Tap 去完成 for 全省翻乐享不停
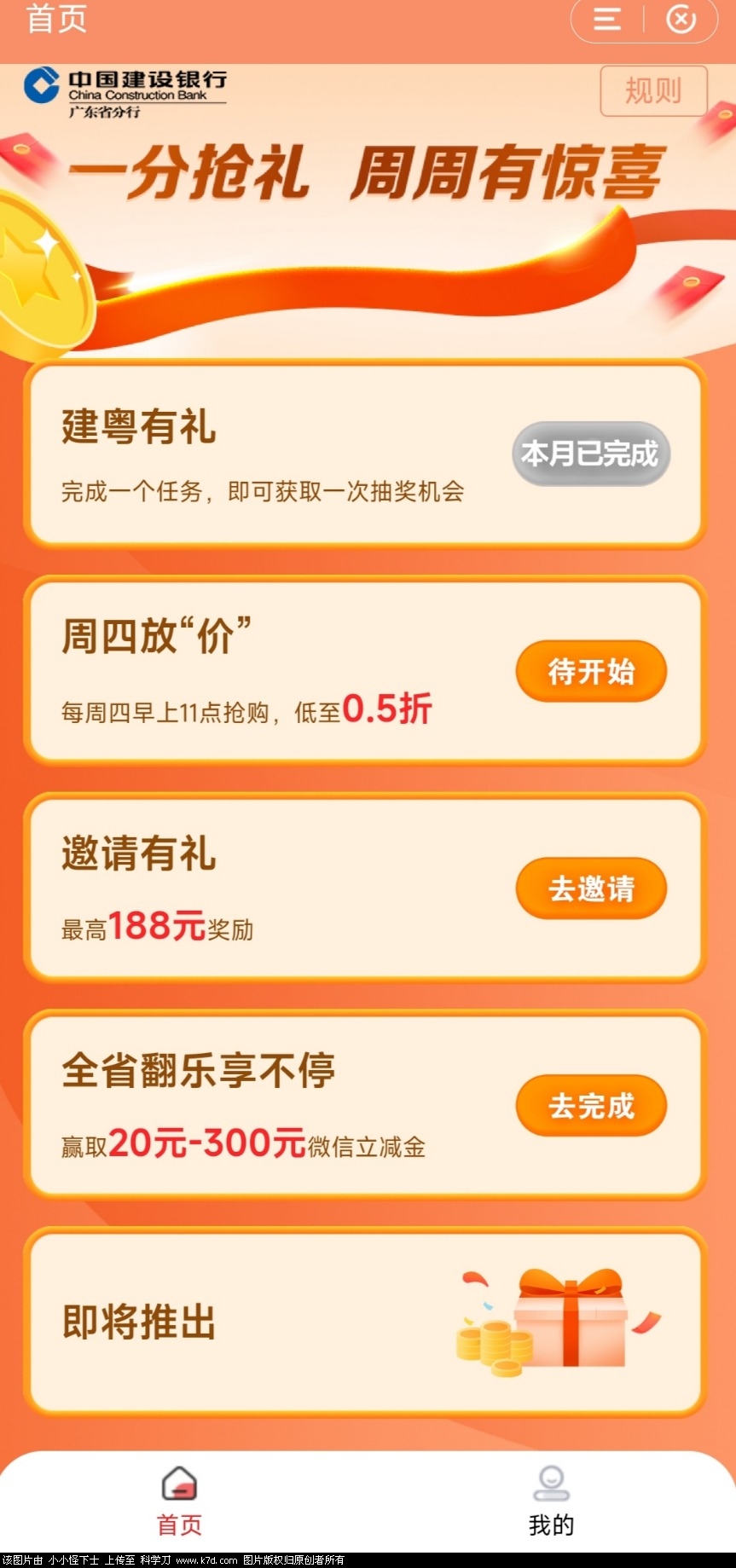The width and height of the screenshot is (736, 1568). click(x=590, y=1106)
